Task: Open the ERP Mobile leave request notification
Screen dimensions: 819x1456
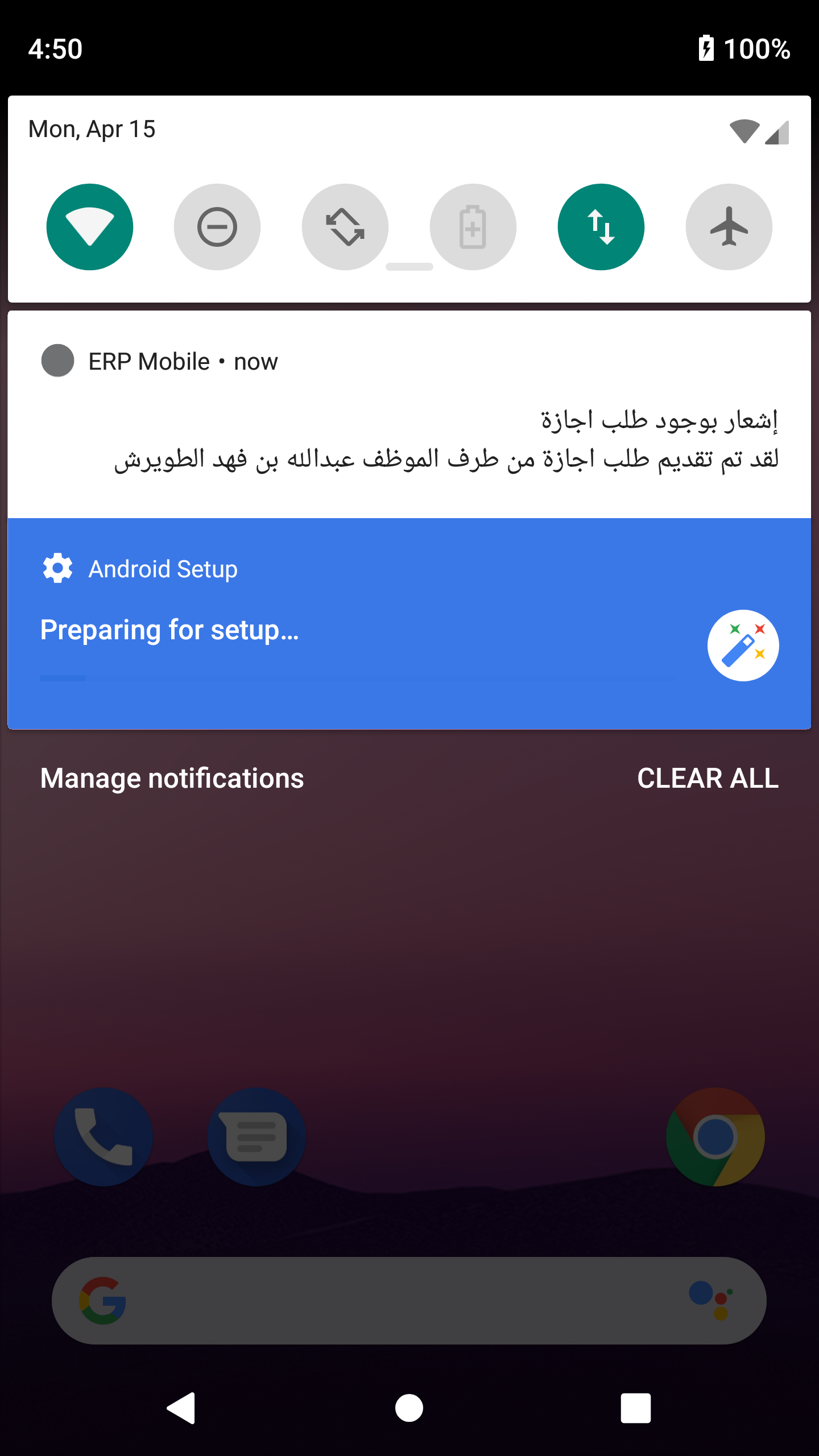Action: click(x=409, y=438)
